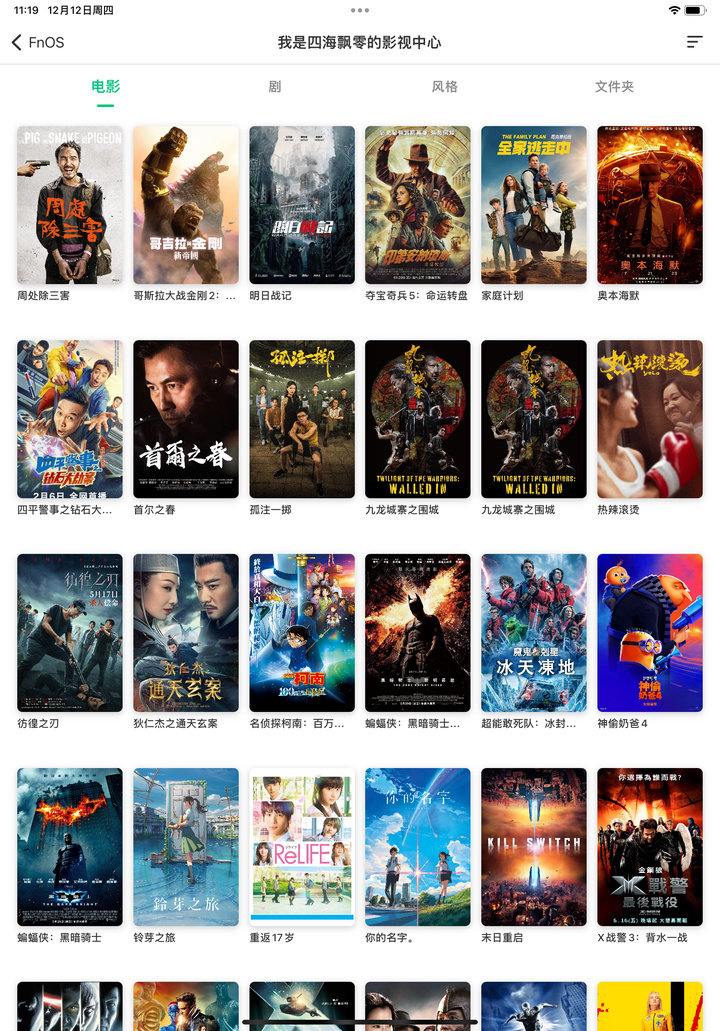
Task: Select the 电影 tab
Action: [105, 87]
